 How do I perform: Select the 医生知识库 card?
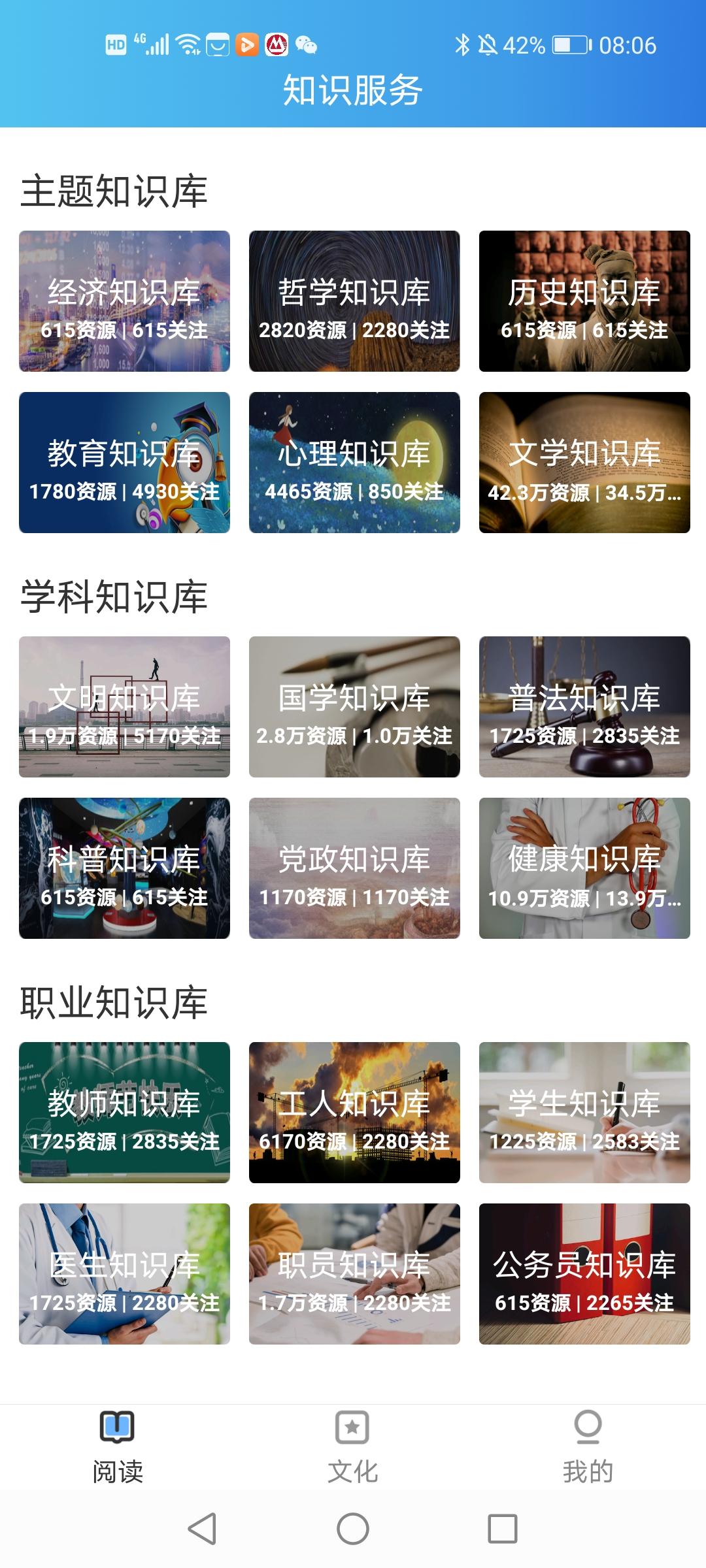[x=124, y=1274]
